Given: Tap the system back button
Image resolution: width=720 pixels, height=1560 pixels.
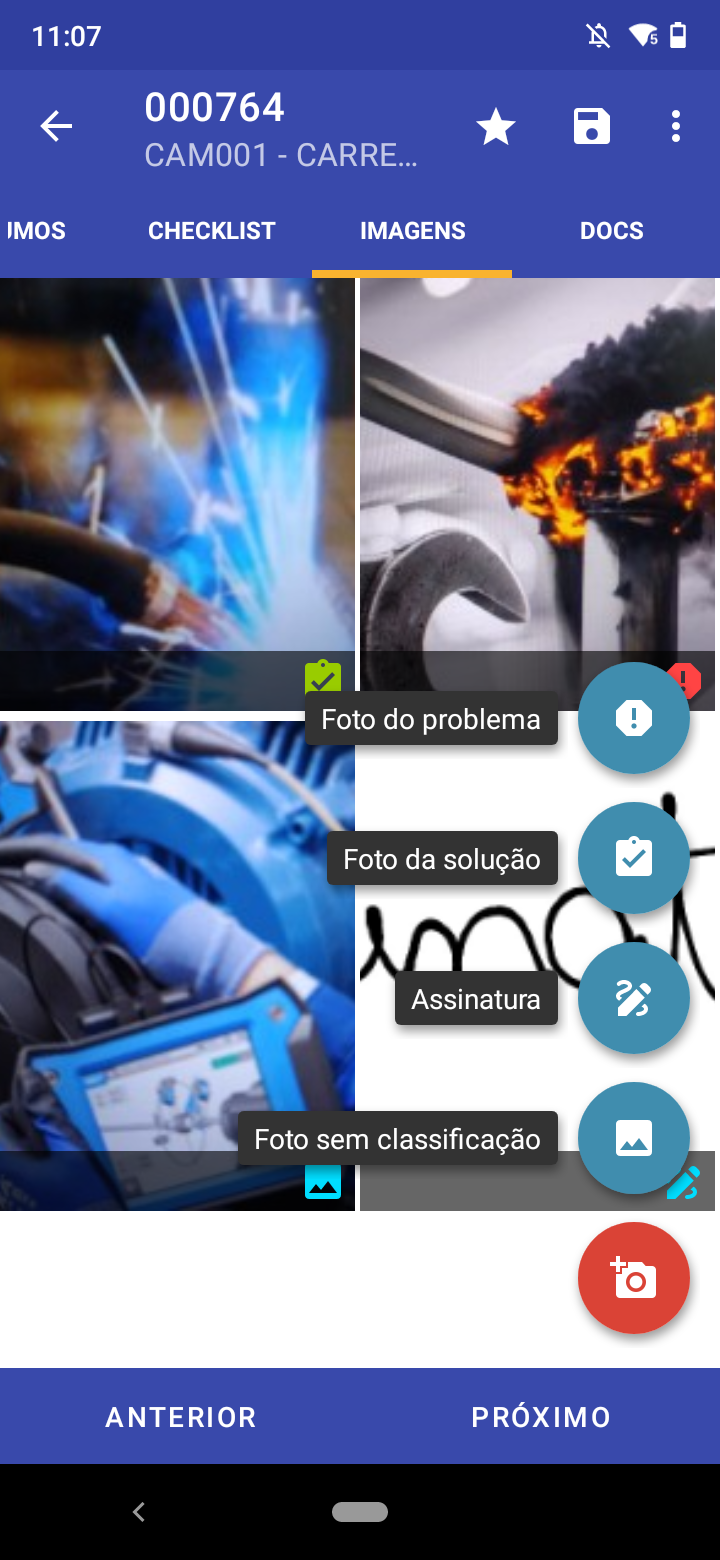Looking at the screenshot, I should click(139, 1512).
